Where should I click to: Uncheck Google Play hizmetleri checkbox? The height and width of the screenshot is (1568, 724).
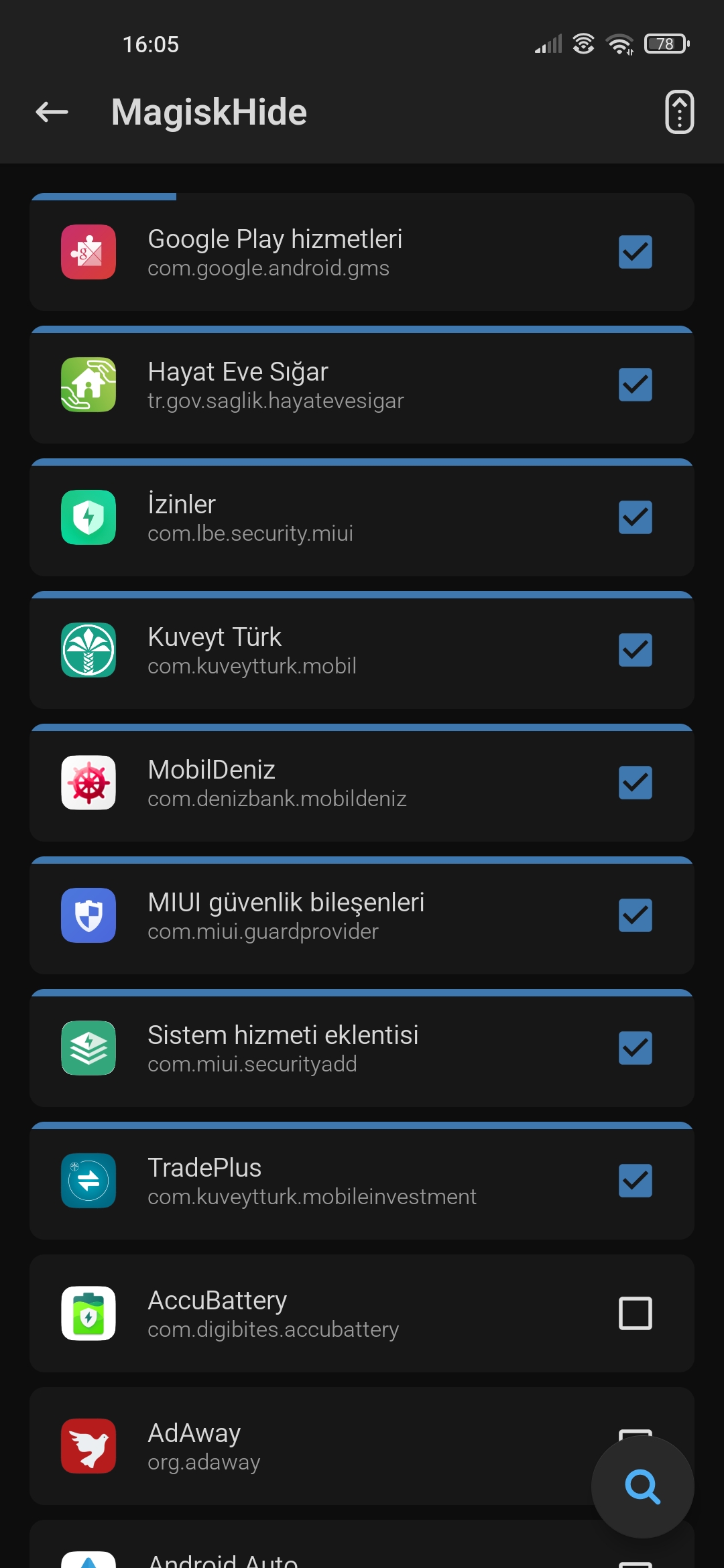coord(635,252)
